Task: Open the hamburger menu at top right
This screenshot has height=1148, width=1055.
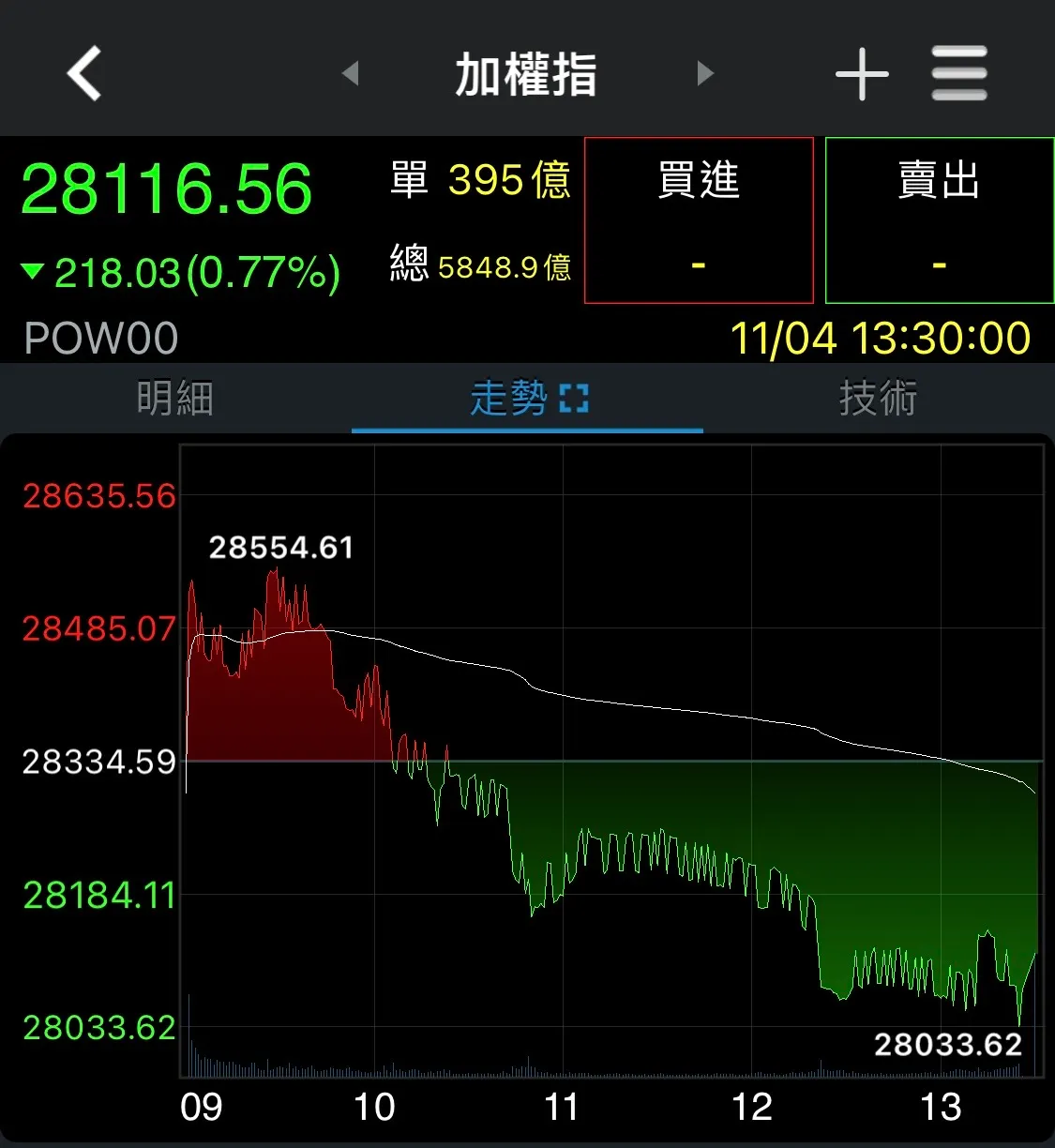Action: pyautogui.click(x=958, y=73)
